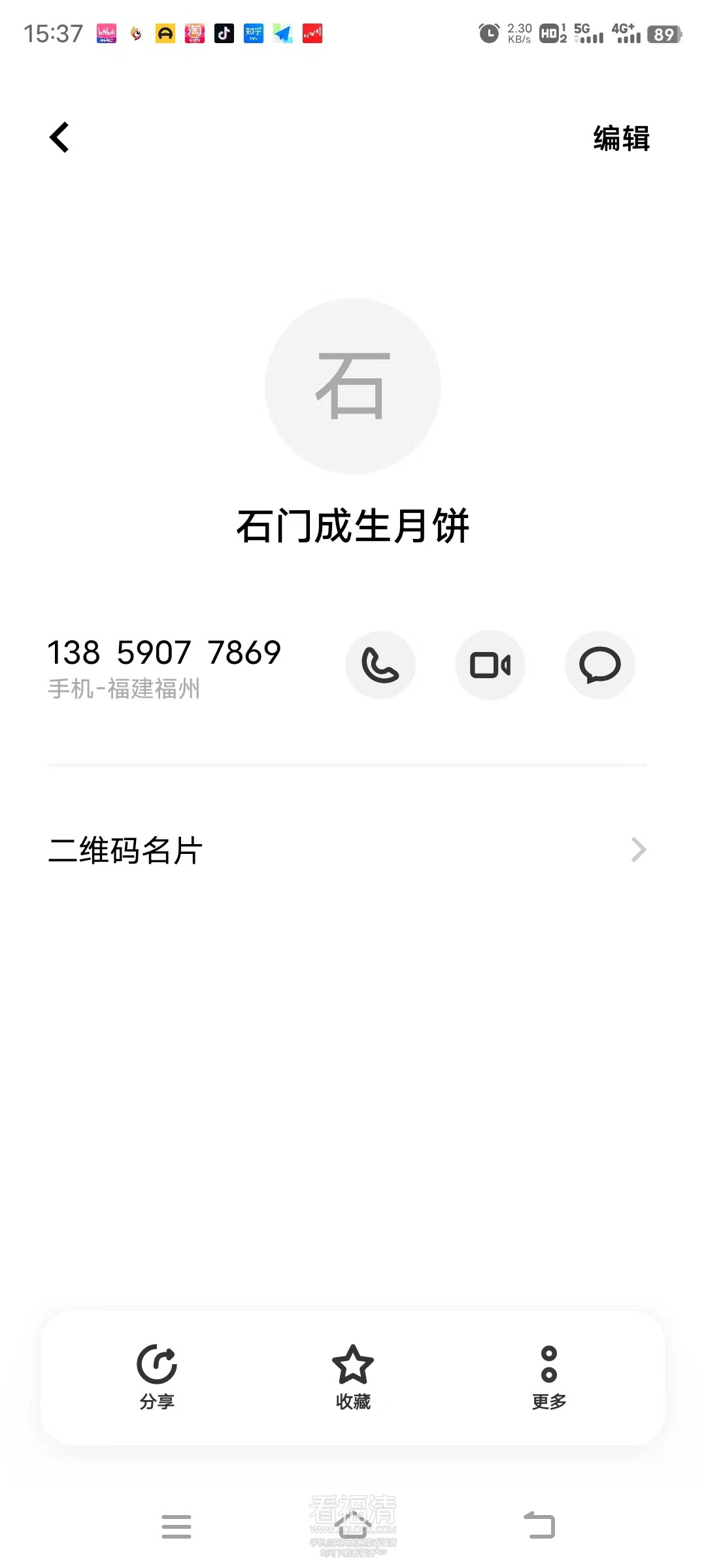Tap the contact avatar 石
This screenshot has width=706, height=1568.
tap(353, 386)
